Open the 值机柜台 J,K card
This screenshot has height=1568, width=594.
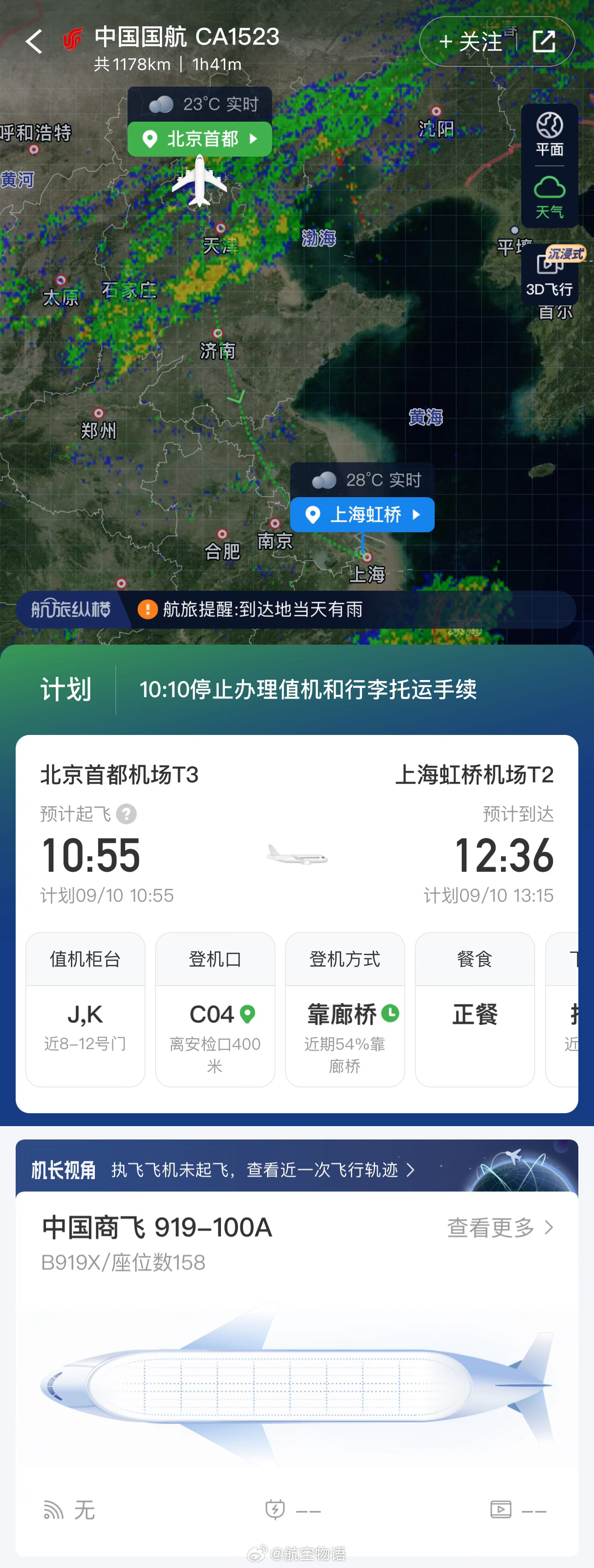click(x=85, y=1009)
